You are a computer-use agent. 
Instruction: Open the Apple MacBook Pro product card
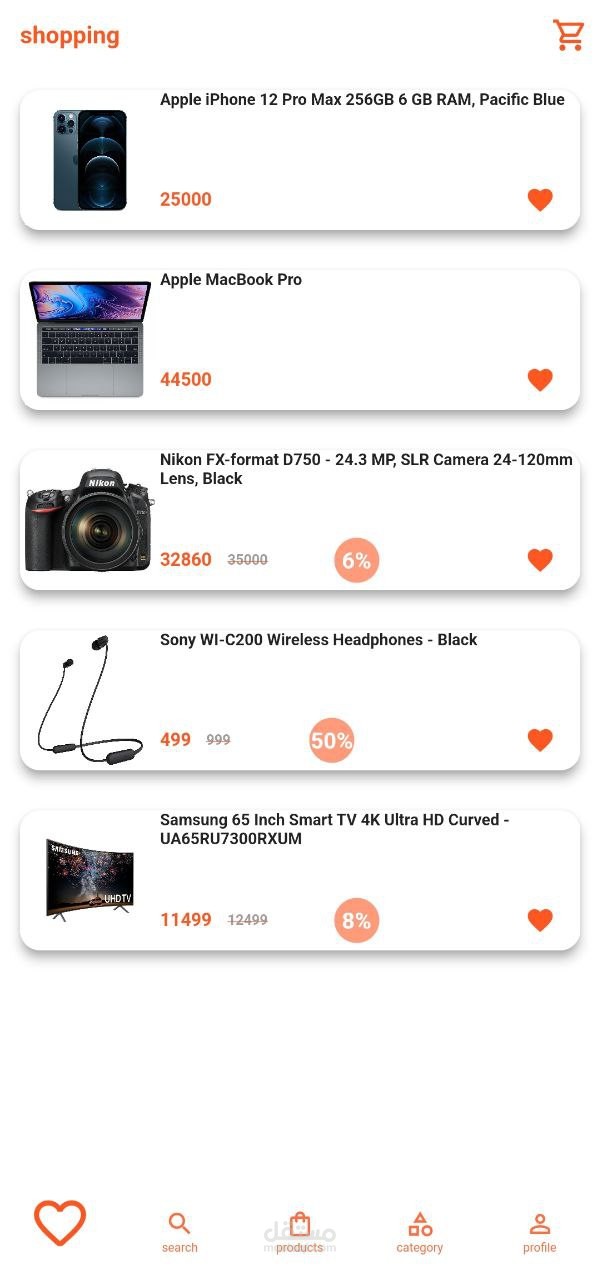click(x=300, y=340)
